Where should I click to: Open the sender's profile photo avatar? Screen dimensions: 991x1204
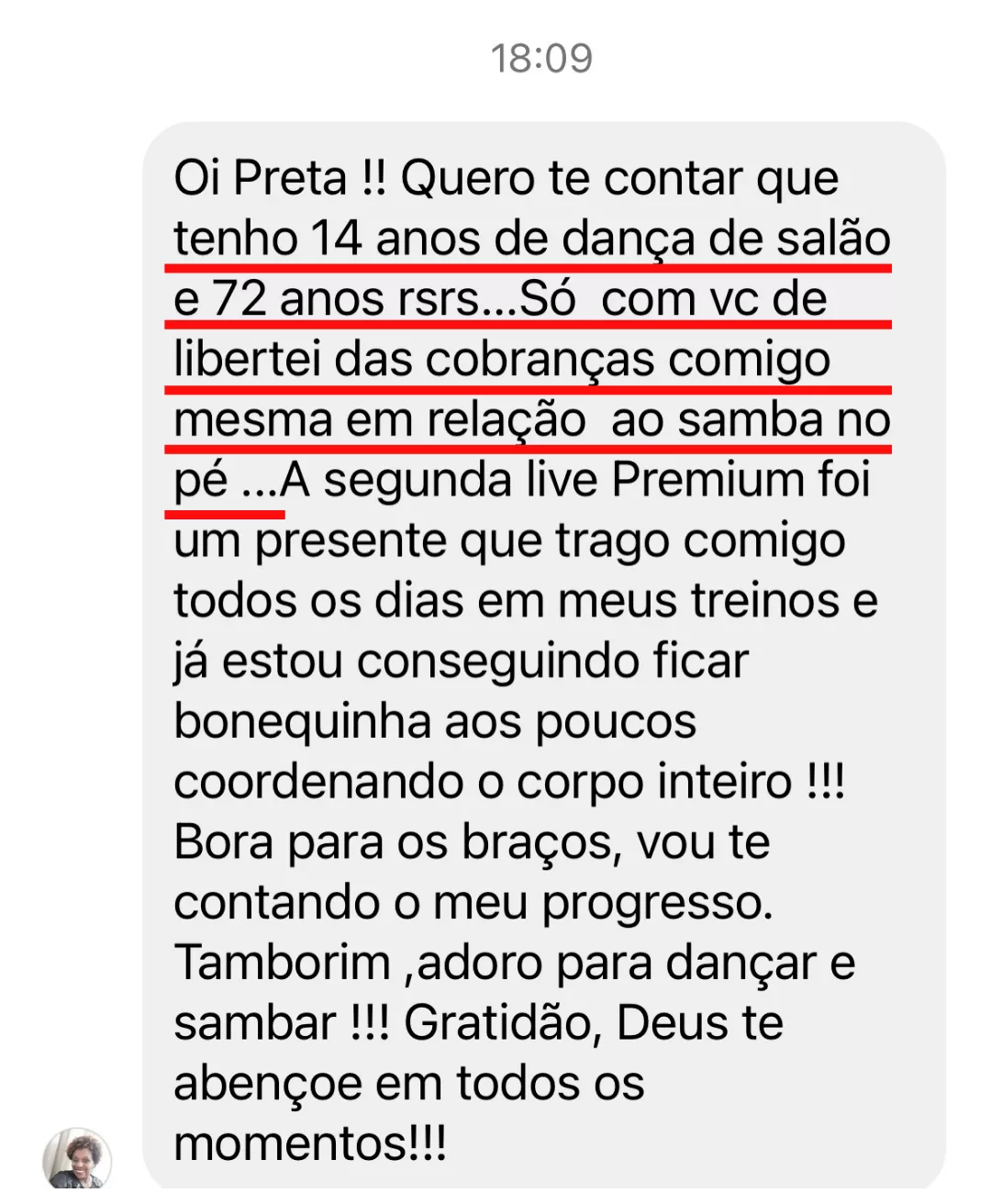coord(77,1160)
